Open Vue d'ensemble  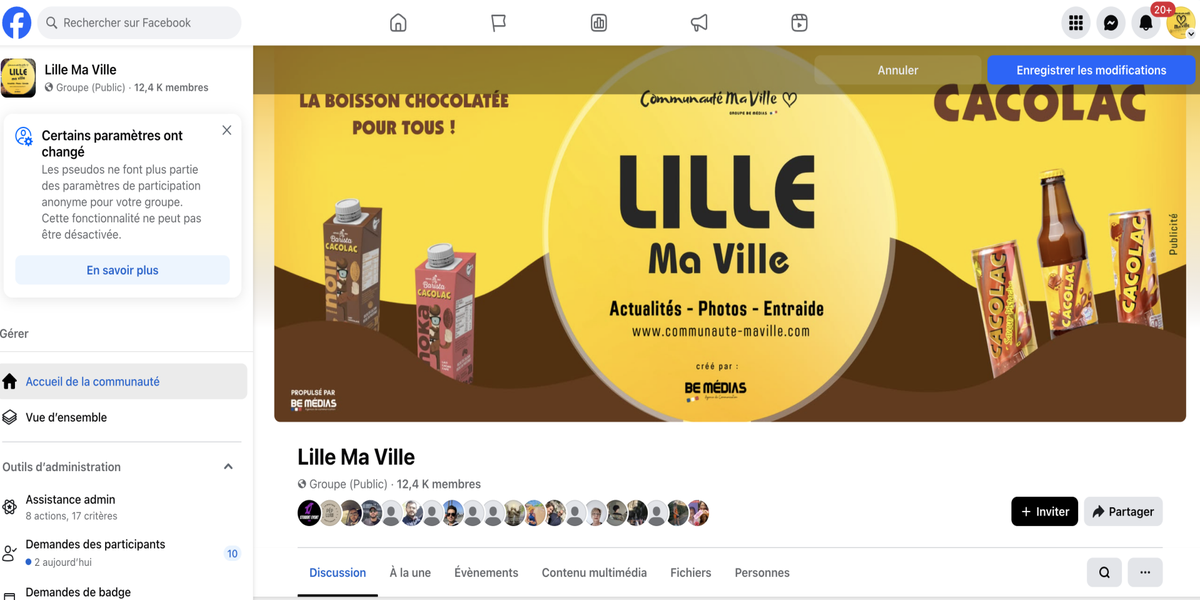(66, 417)
